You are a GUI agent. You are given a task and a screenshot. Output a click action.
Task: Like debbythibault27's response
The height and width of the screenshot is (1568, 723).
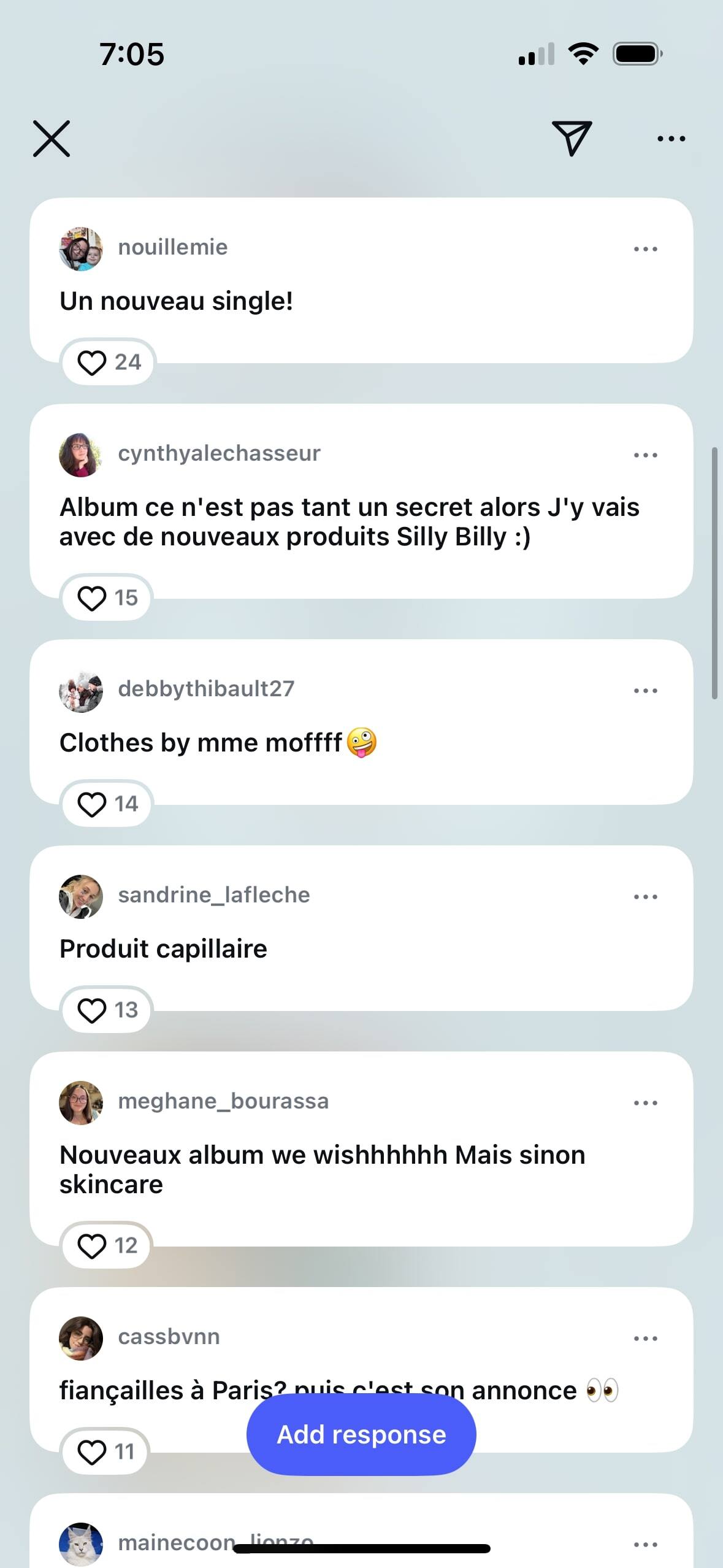click(93, 804)
